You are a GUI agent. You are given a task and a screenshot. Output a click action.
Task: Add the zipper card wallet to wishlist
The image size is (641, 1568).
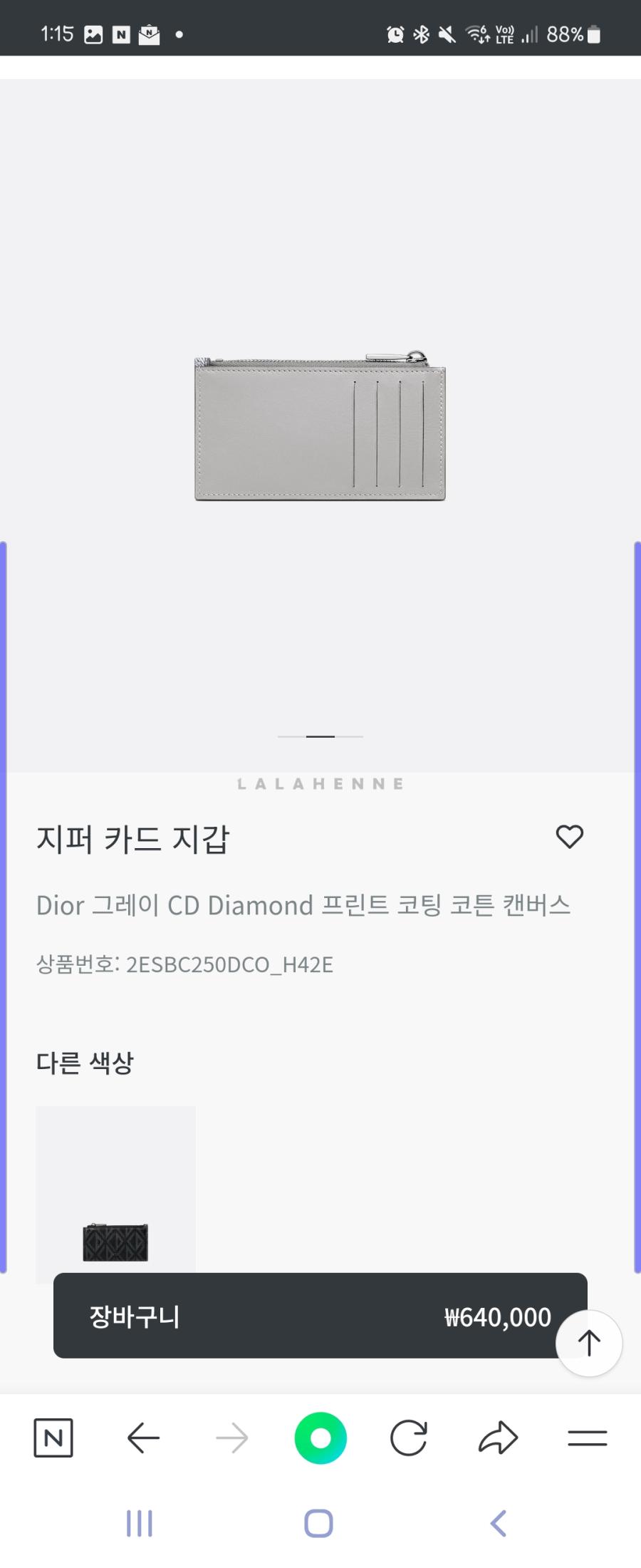[569, 837]
